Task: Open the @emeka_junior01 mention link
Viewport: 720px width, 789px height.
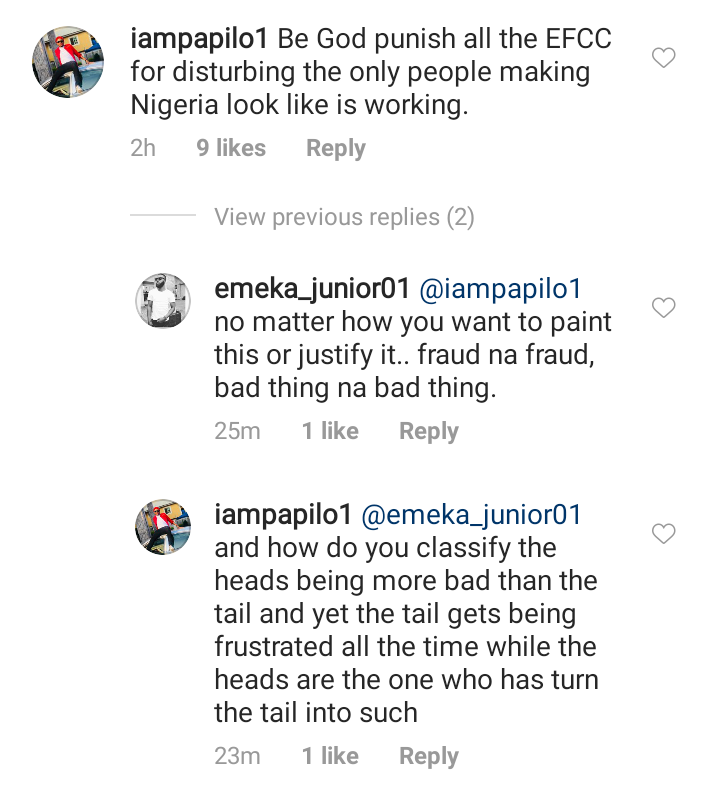Action: click(x=471, y=515)
